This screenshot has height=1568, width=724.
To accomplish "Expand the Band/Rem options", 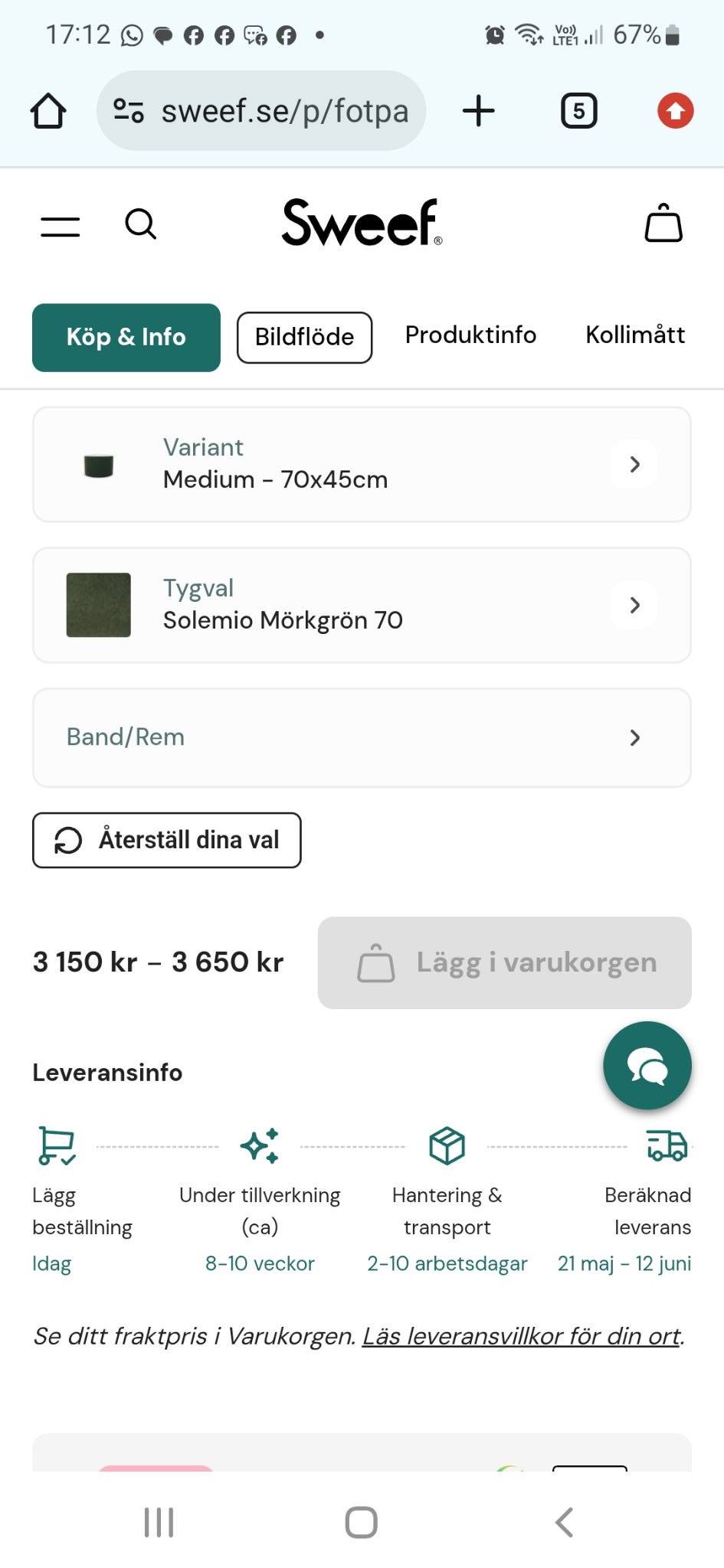I will click(x=362, y=737).
